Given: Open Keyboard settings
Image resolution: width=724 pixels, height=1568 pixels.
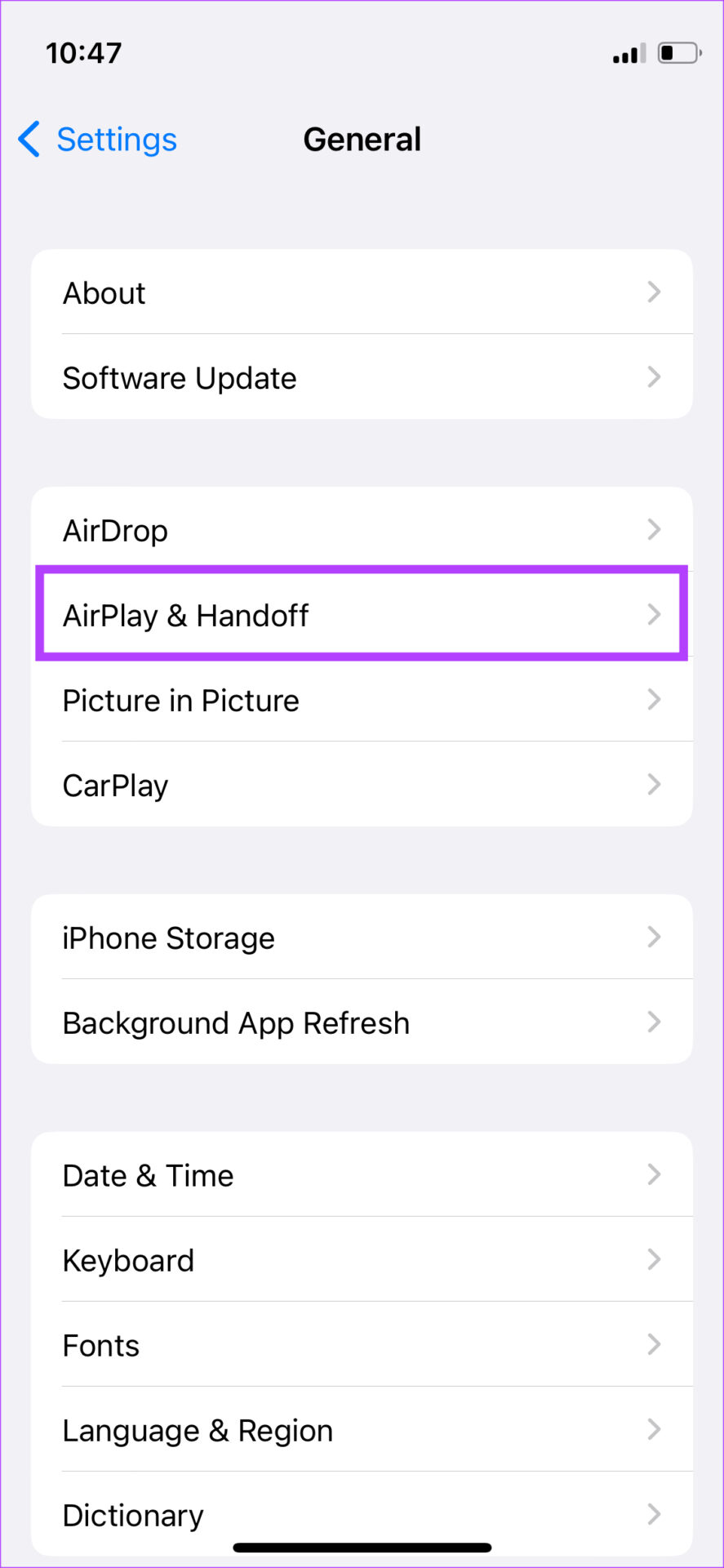Looking at the screenshot, I should 362,1260.
